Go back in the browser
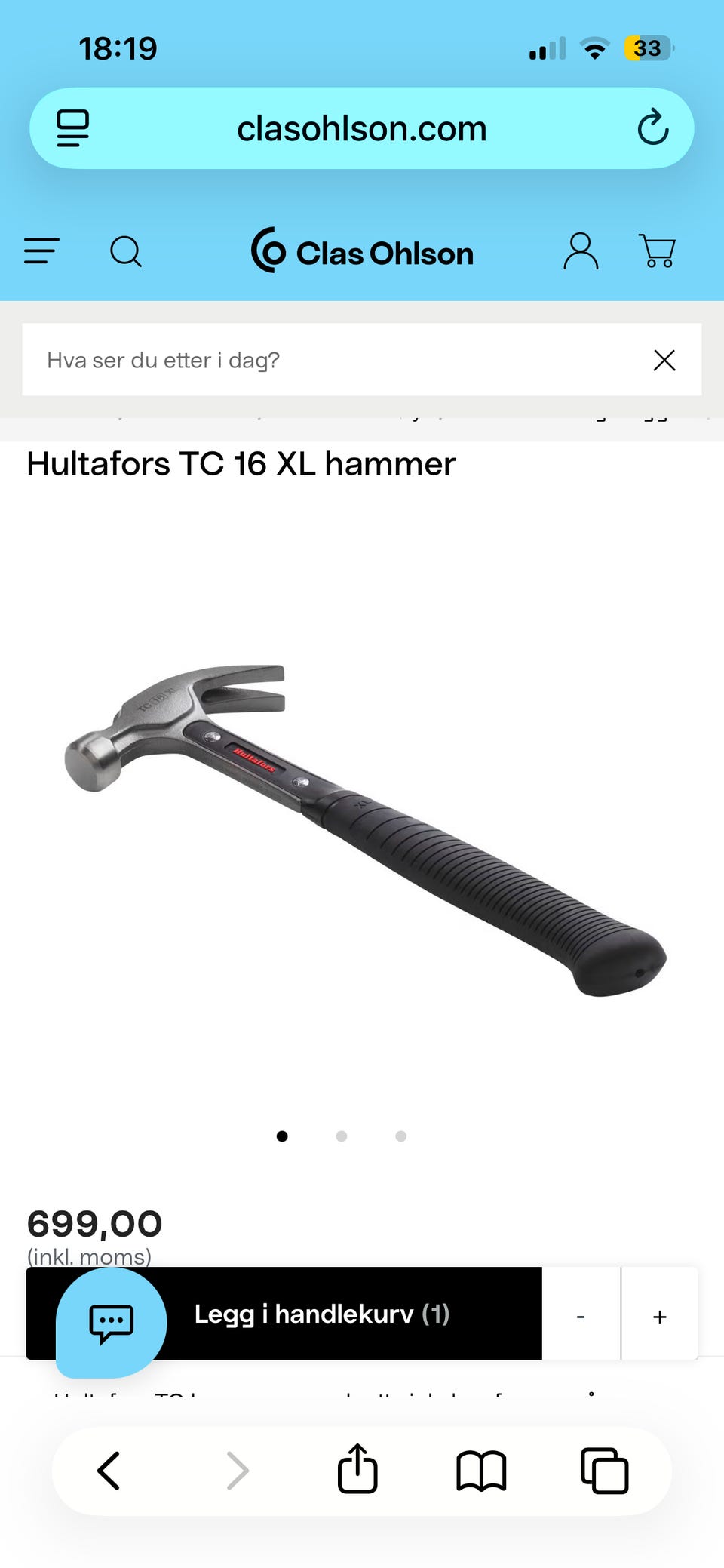This screenshot has height=1568, width=724. [109, 1471]
